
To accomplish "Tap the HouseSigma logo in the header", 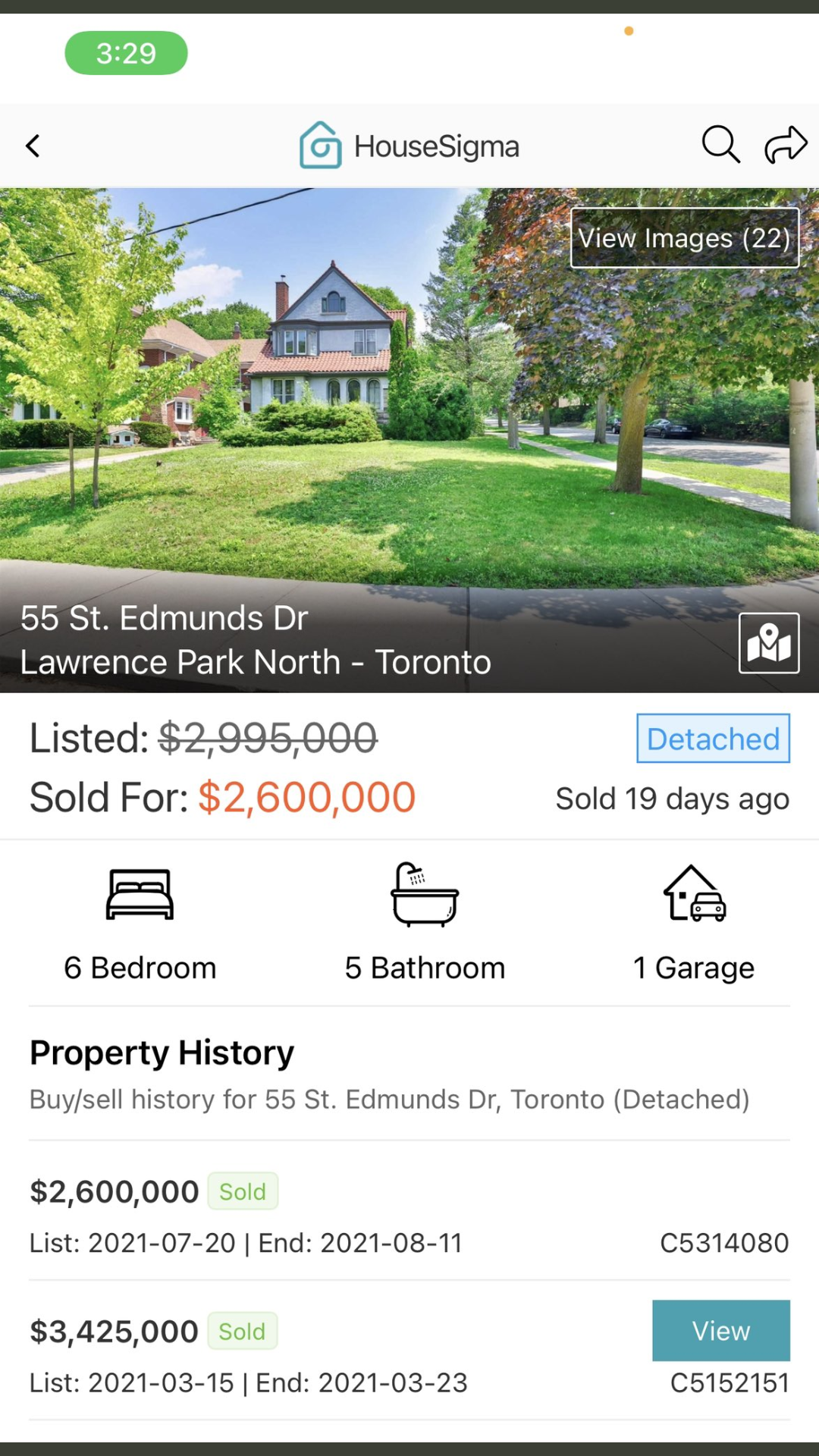I will [409, 146].
